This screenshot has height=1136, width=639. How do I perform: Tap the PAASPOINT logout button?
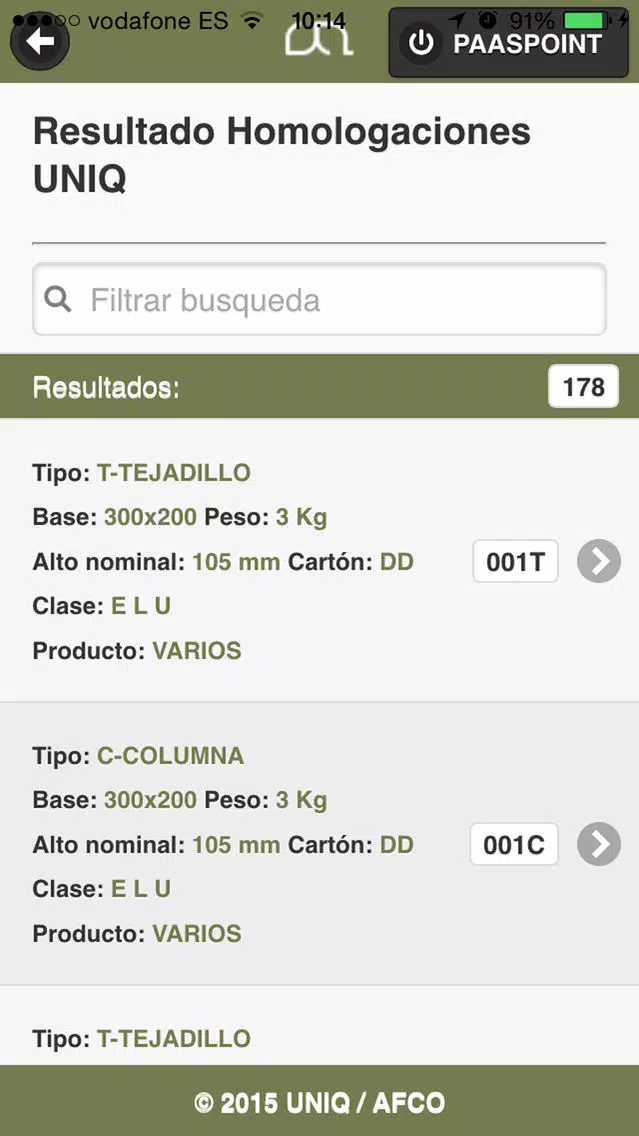click(509, 43)
